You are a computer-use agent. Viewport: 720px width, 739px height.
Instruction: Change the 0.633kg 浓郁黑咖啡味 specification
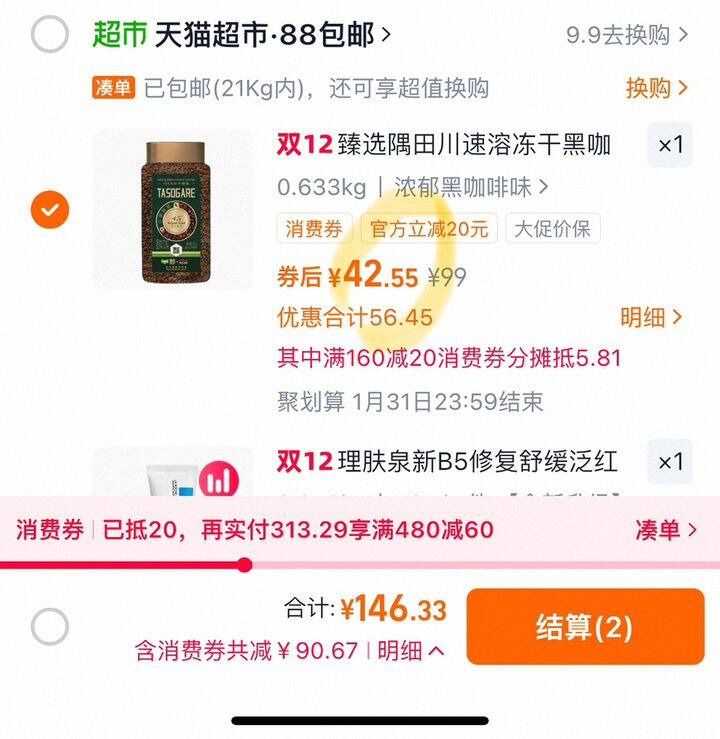point(412,187)
